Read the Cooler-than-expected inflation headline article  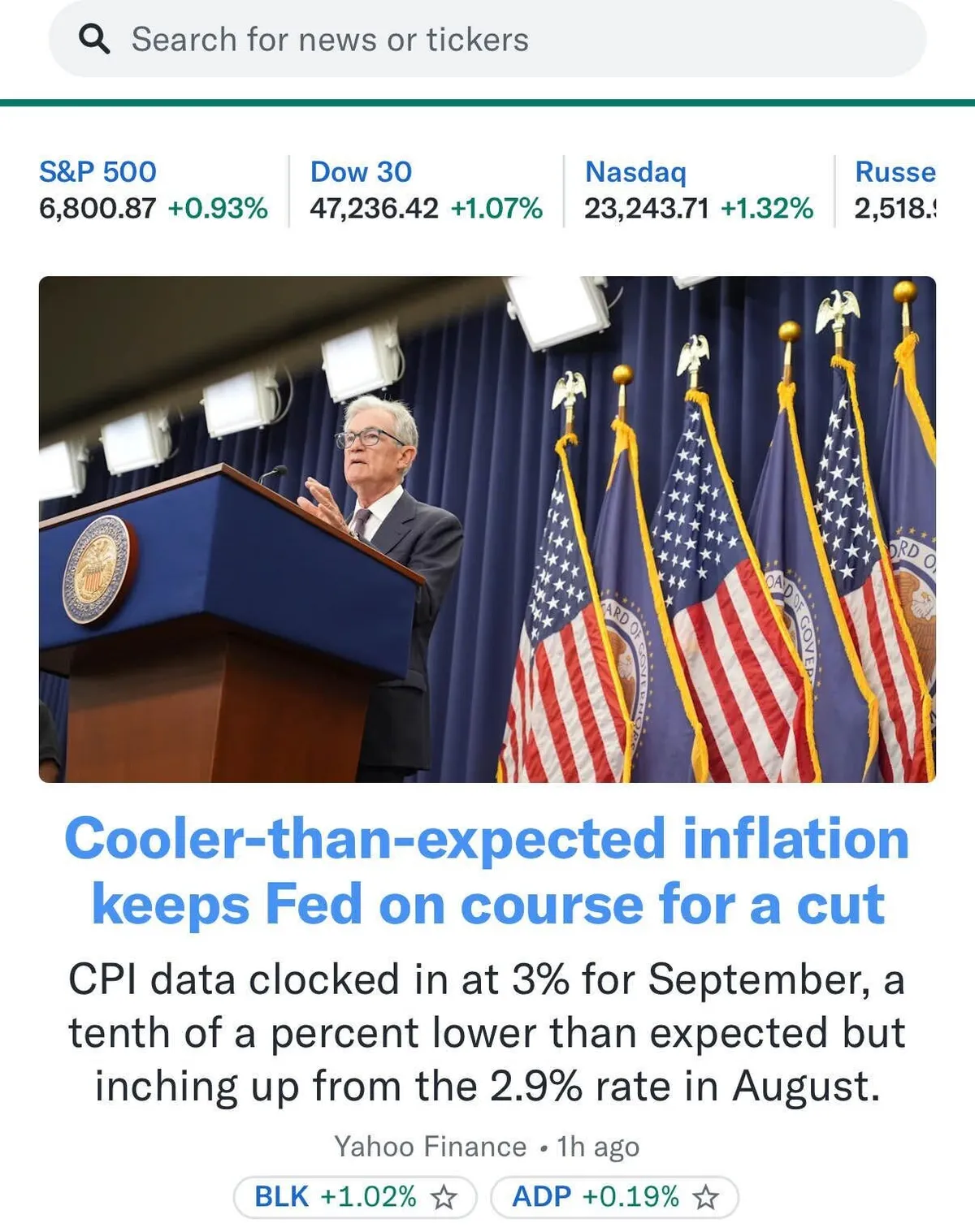click(487, 871)
